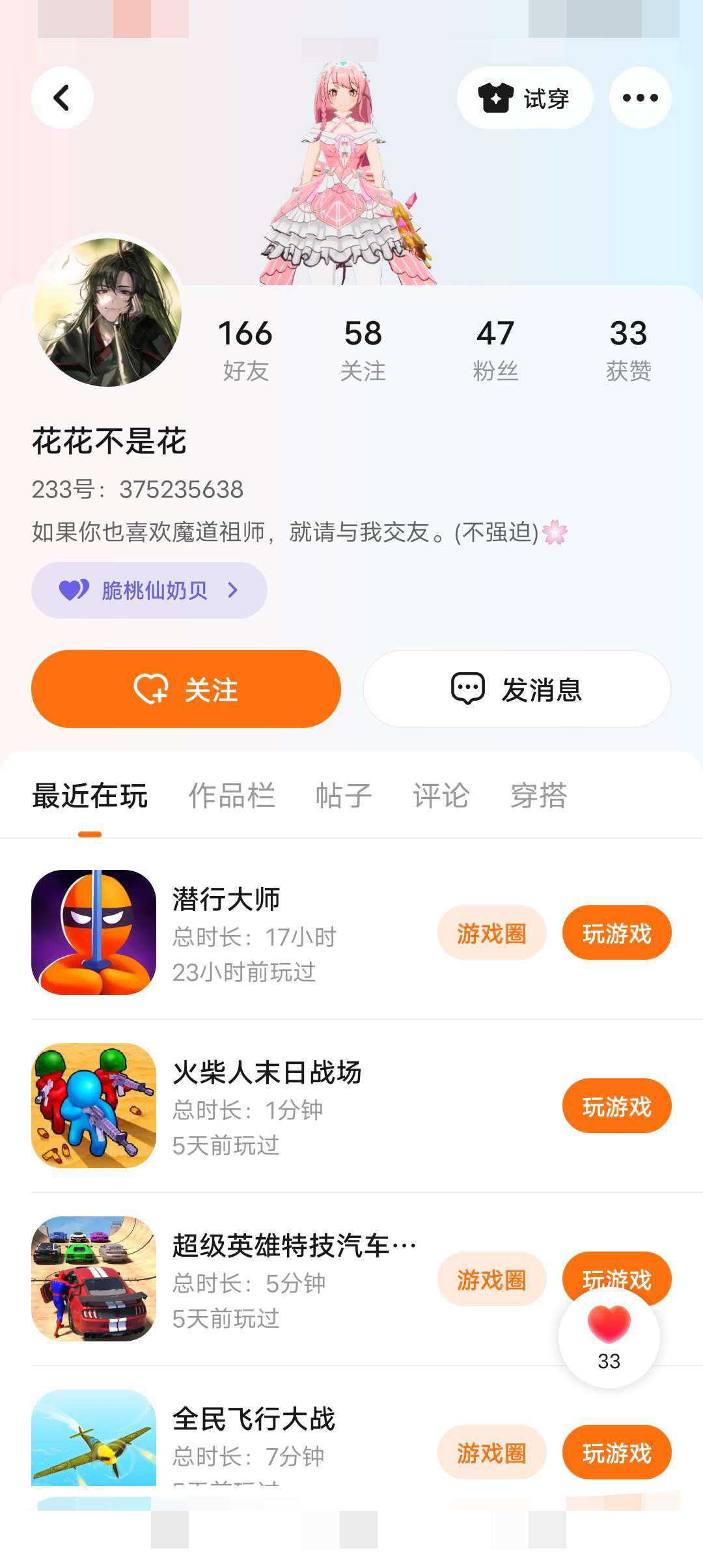Open the 评论 tab
This screenshot has height=1568, width=703.
pyautogui.click(x=441, y=796)
